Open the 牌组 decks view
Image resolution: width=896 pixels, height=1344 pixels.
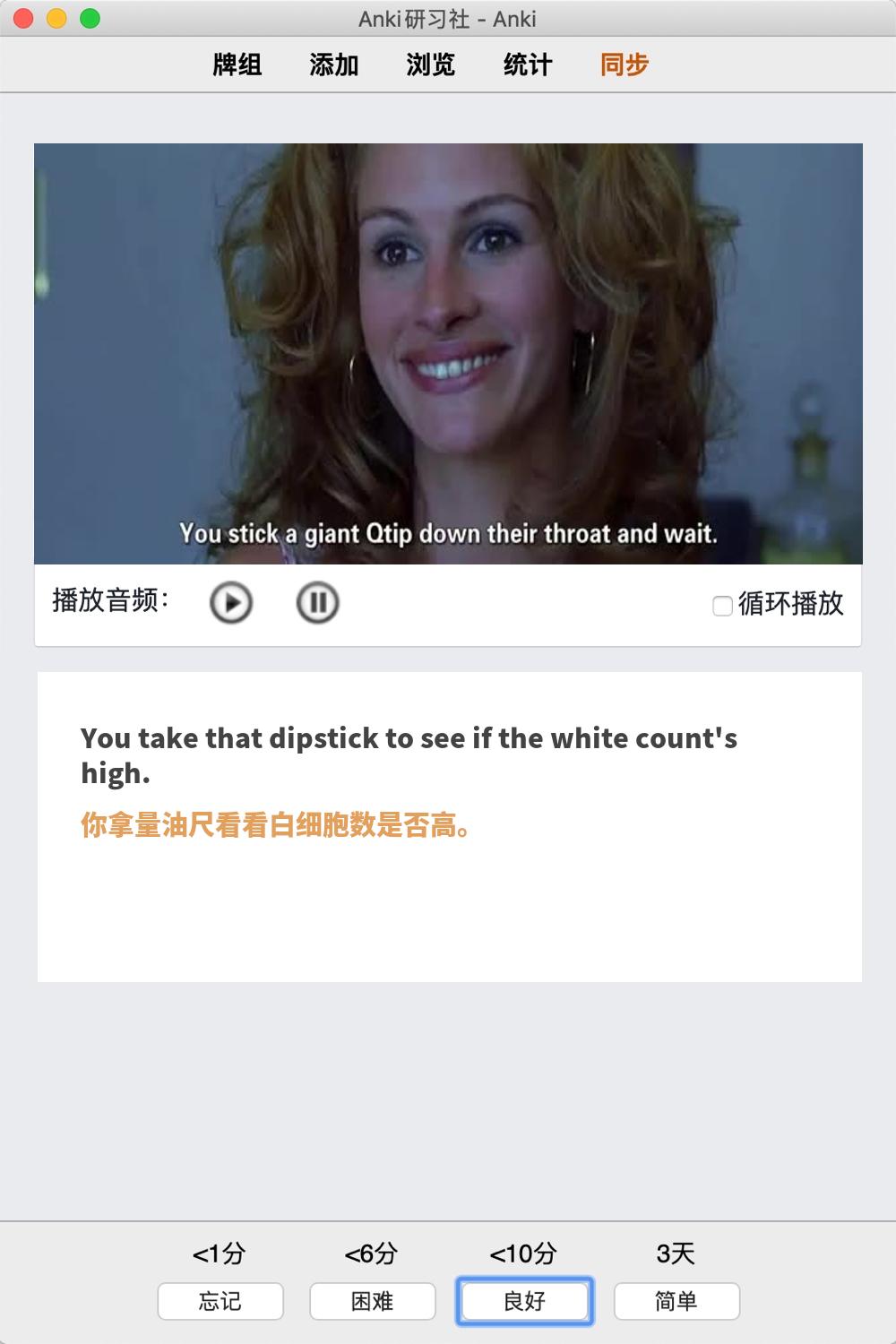click(237, 65)
